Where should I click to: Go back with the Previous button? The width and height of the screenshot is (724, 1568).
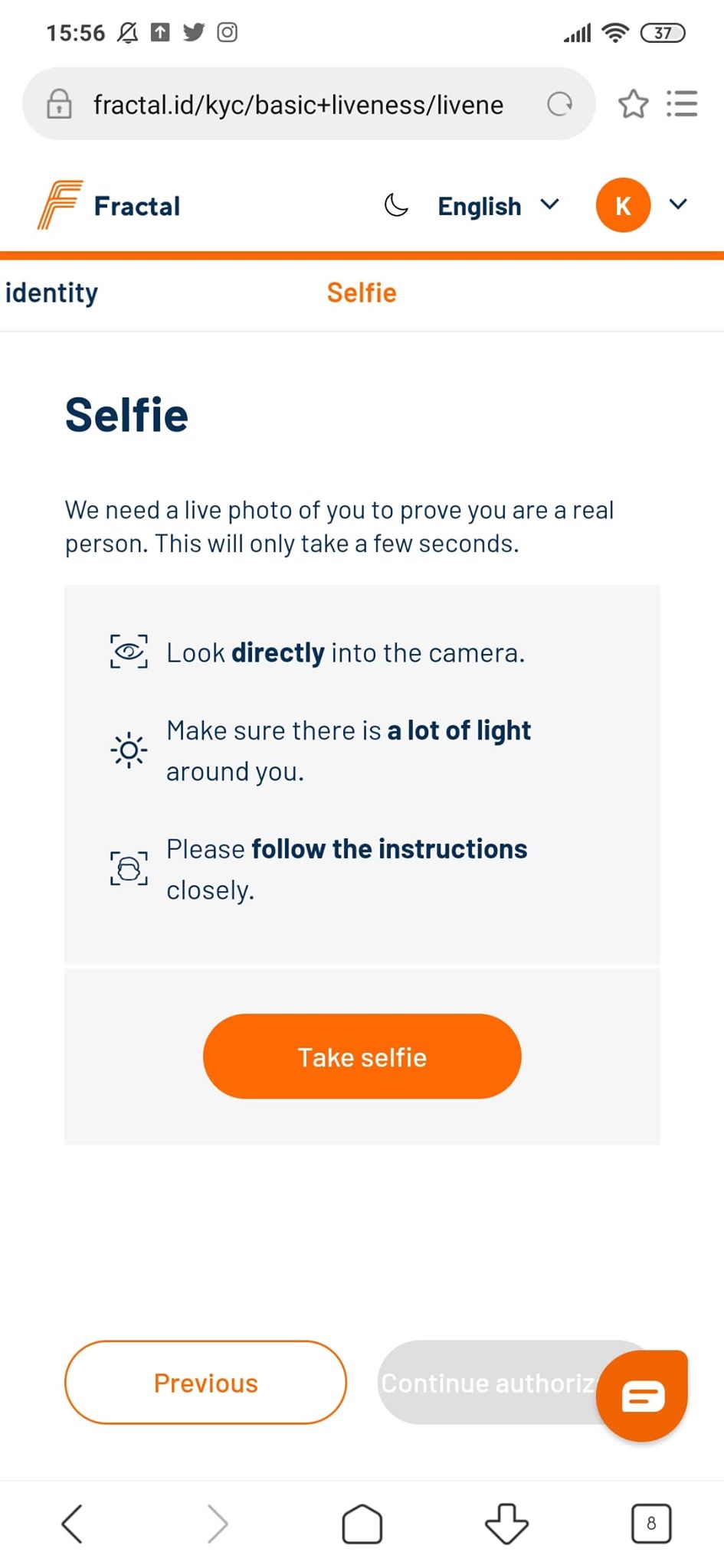pyautogui.click(x=205, y=1382)
